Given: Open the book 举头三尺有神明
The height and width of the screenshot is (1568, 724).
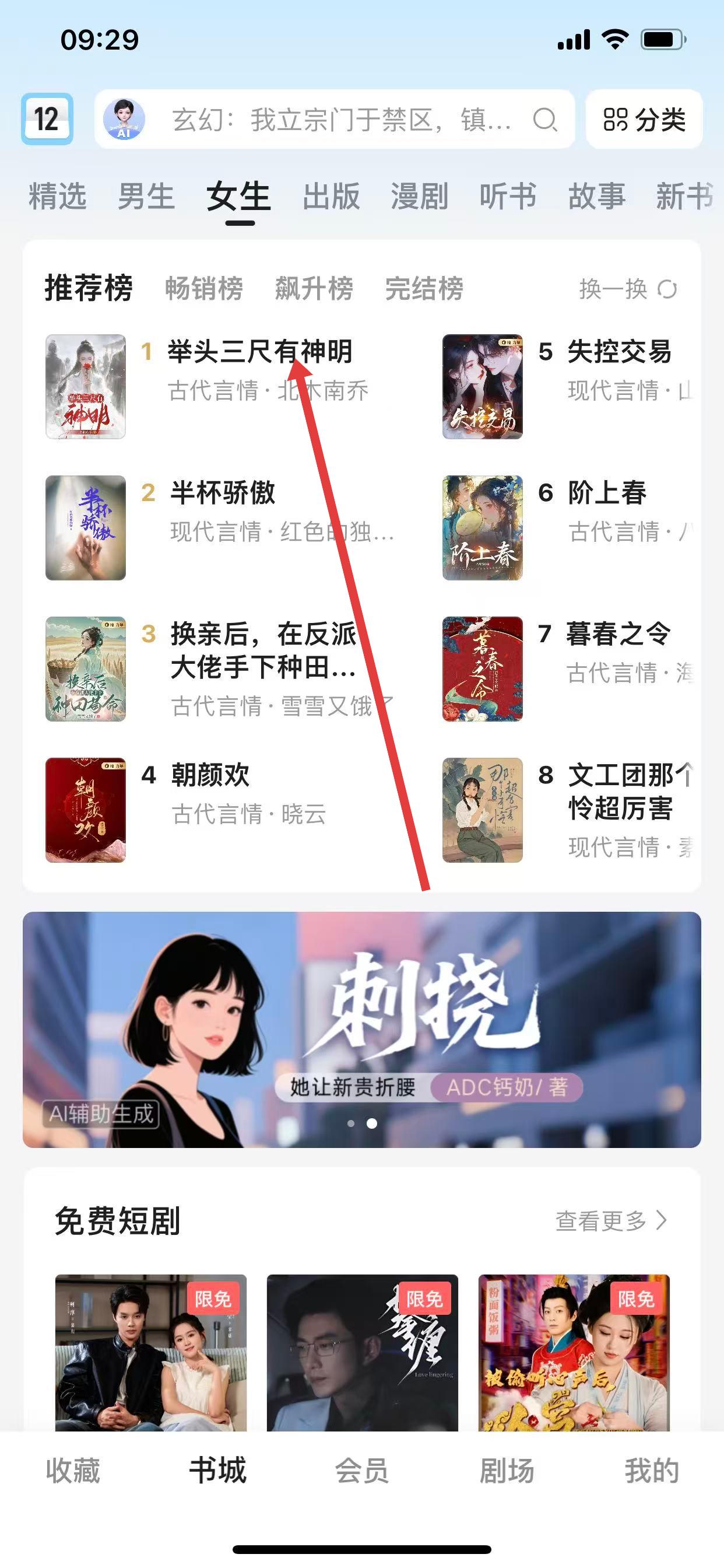Looking at the screenshot, I should pyautogui.click(x=260, y=352).
